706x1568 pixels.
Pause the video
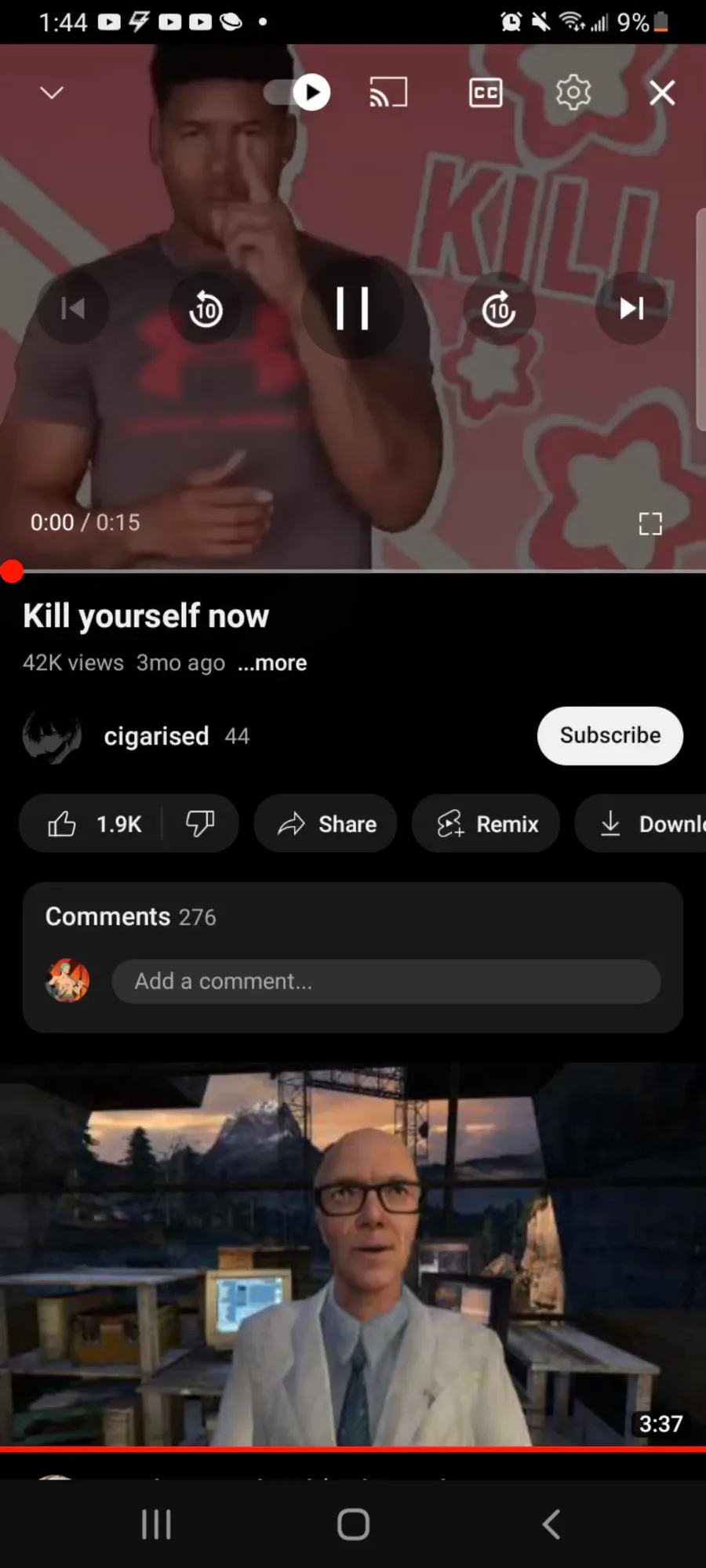point(352,308)
